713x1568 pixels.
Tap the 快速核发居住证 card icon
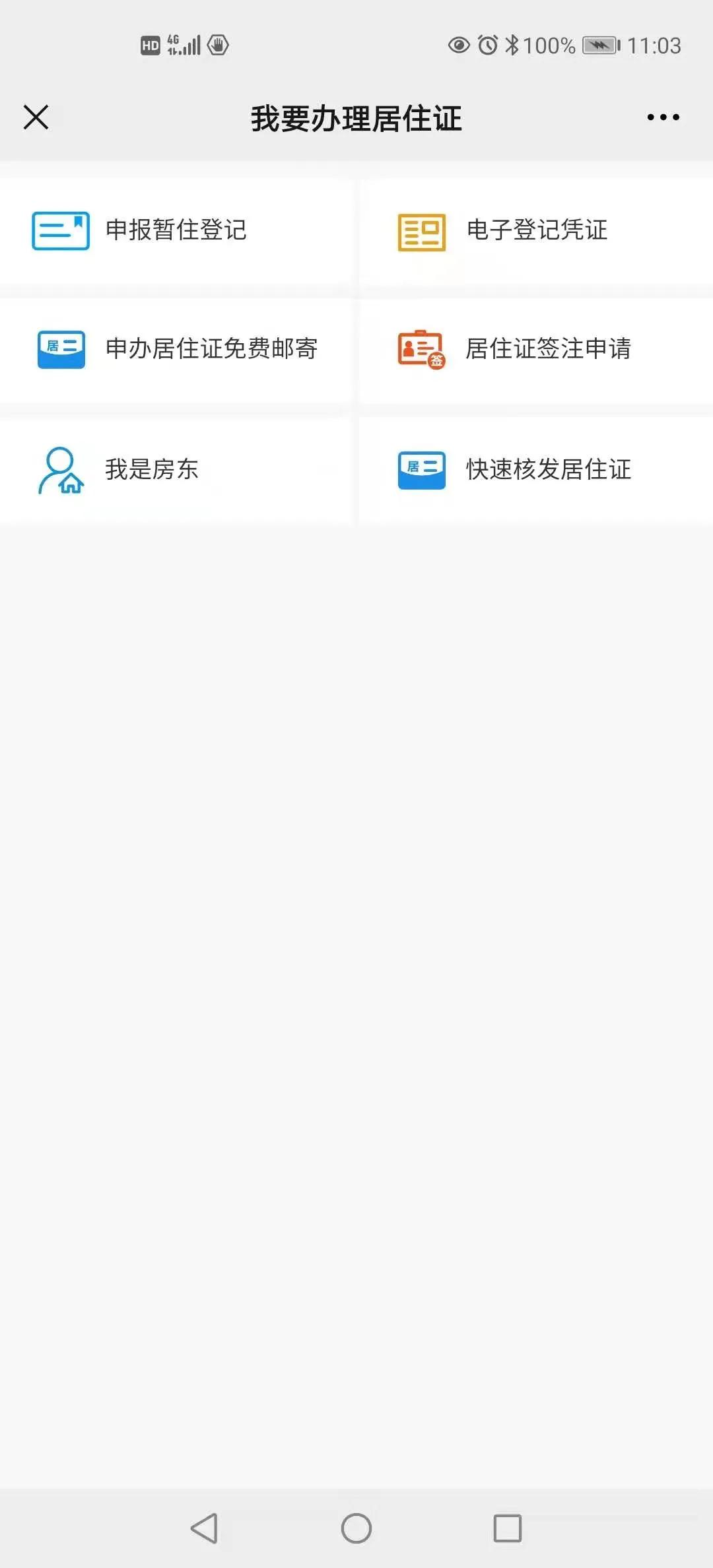423,471
